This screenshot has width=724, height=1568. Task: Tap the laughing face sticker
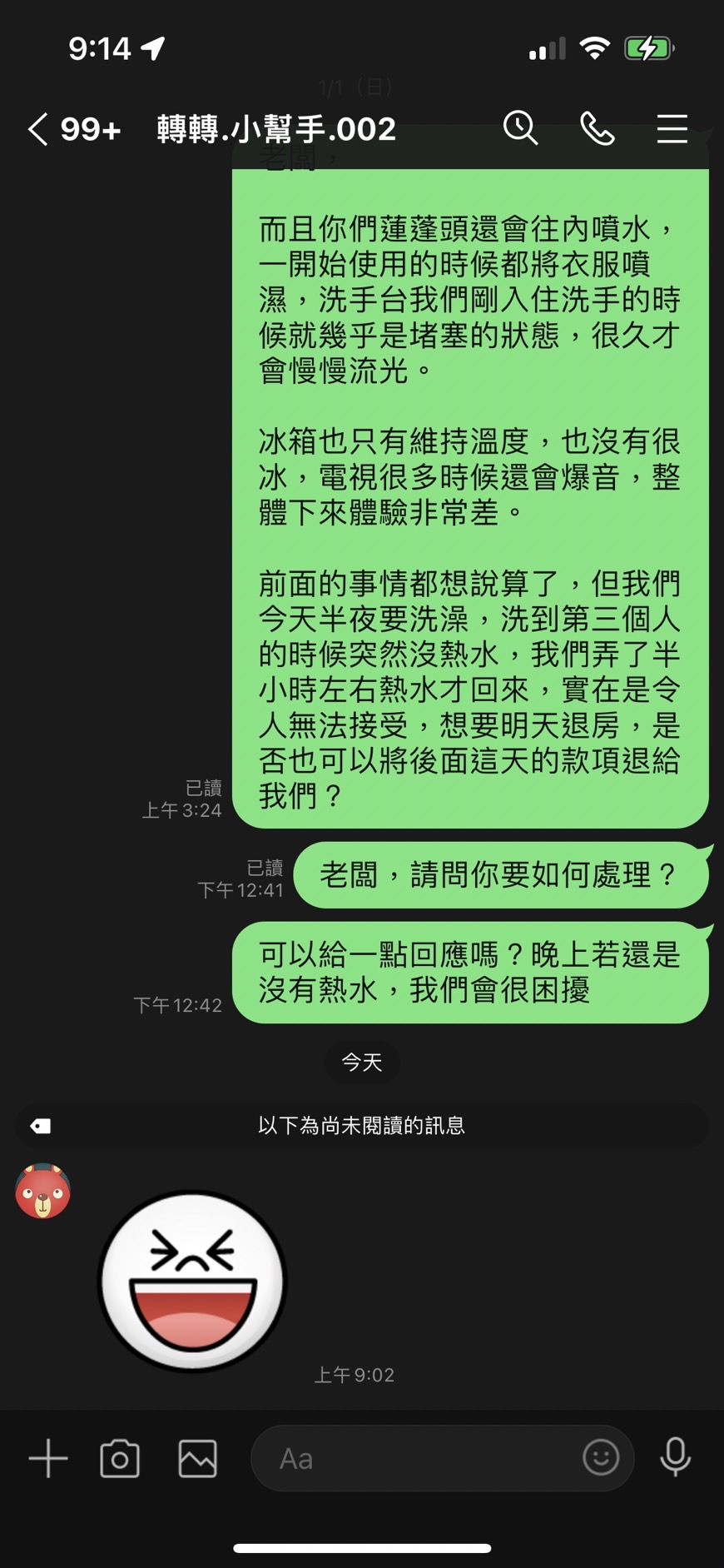193,1281
